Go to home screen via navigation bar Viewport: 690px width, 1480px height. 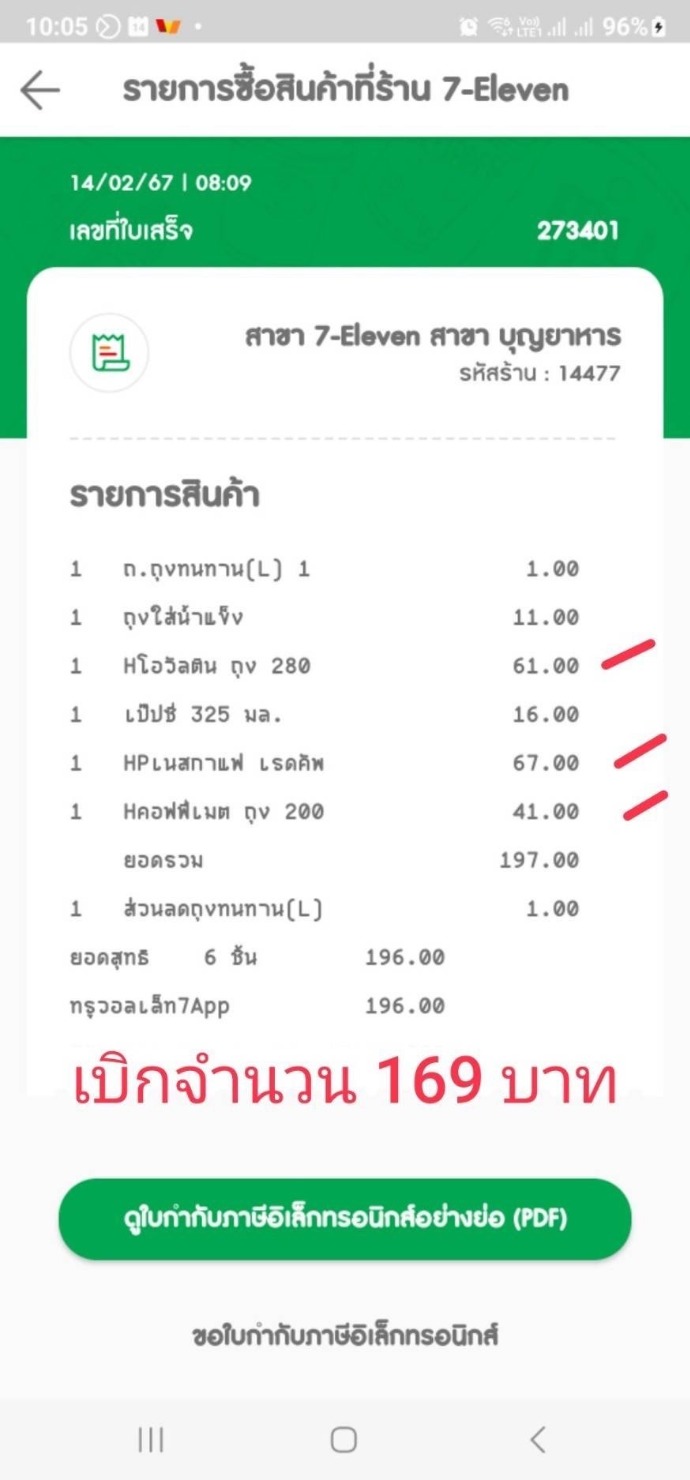tap(344, 1440)
